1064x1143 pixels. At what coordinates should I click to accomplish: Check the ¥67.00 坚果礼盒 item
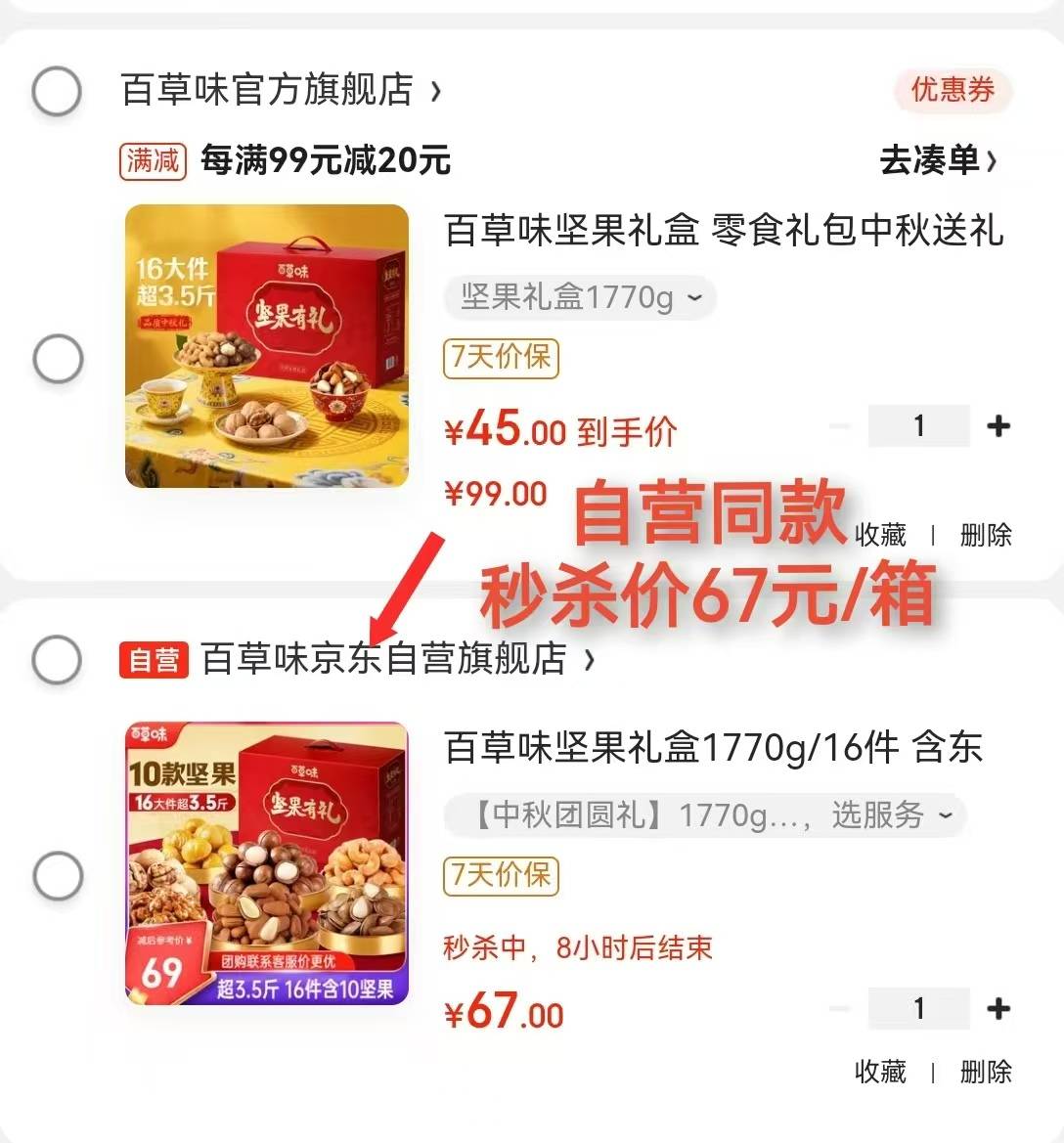[58, 875]
